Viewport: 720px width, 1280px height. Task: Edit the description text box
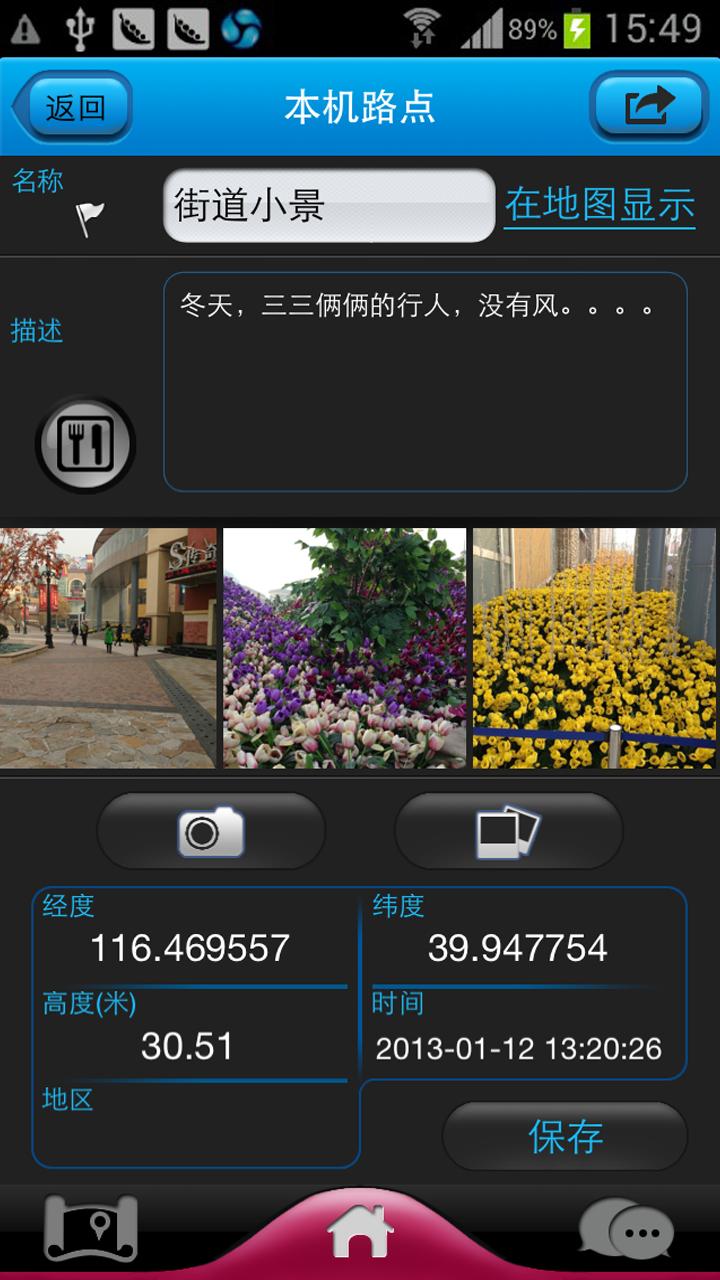pos(425,382)
